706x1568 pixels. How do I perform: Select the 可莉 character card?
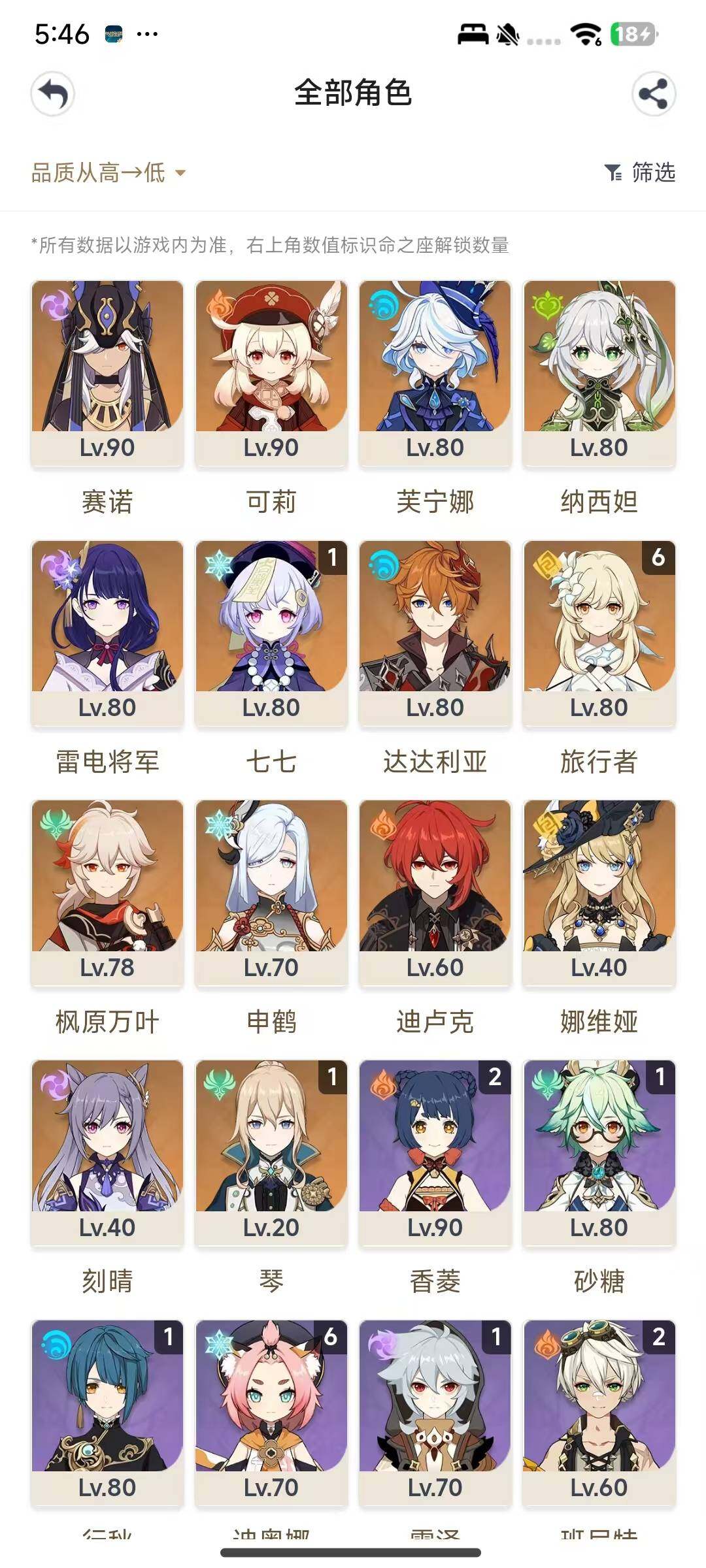tap(271, 372)
